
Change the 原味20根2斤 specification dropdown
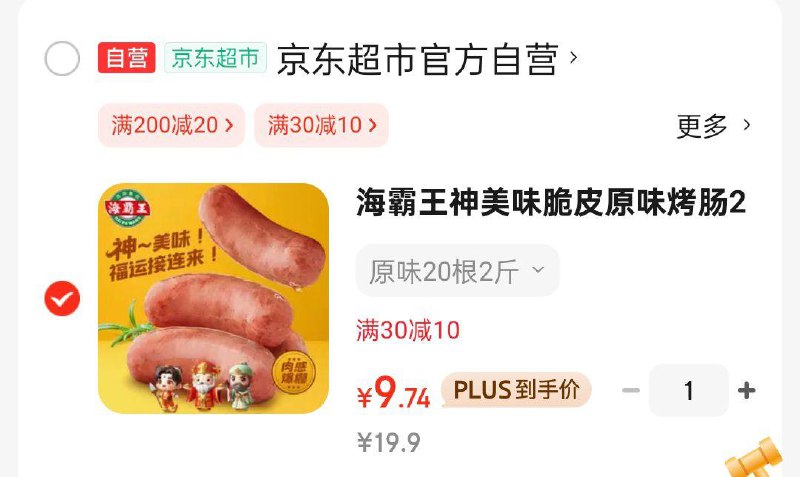pyautogui.click(x=457, y=271)
